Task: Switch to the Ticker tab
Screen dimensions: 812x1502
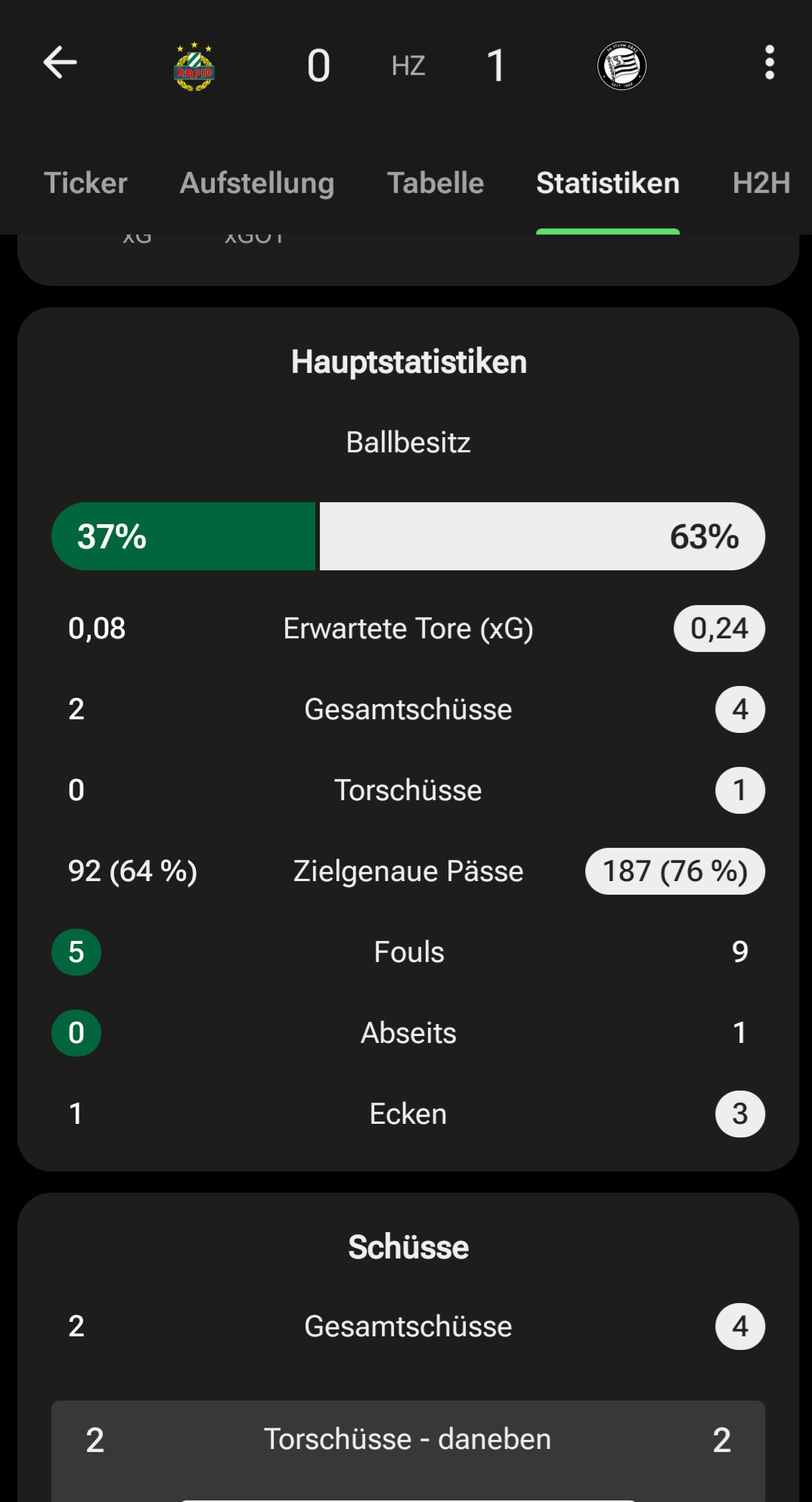Action: point(85,183)
